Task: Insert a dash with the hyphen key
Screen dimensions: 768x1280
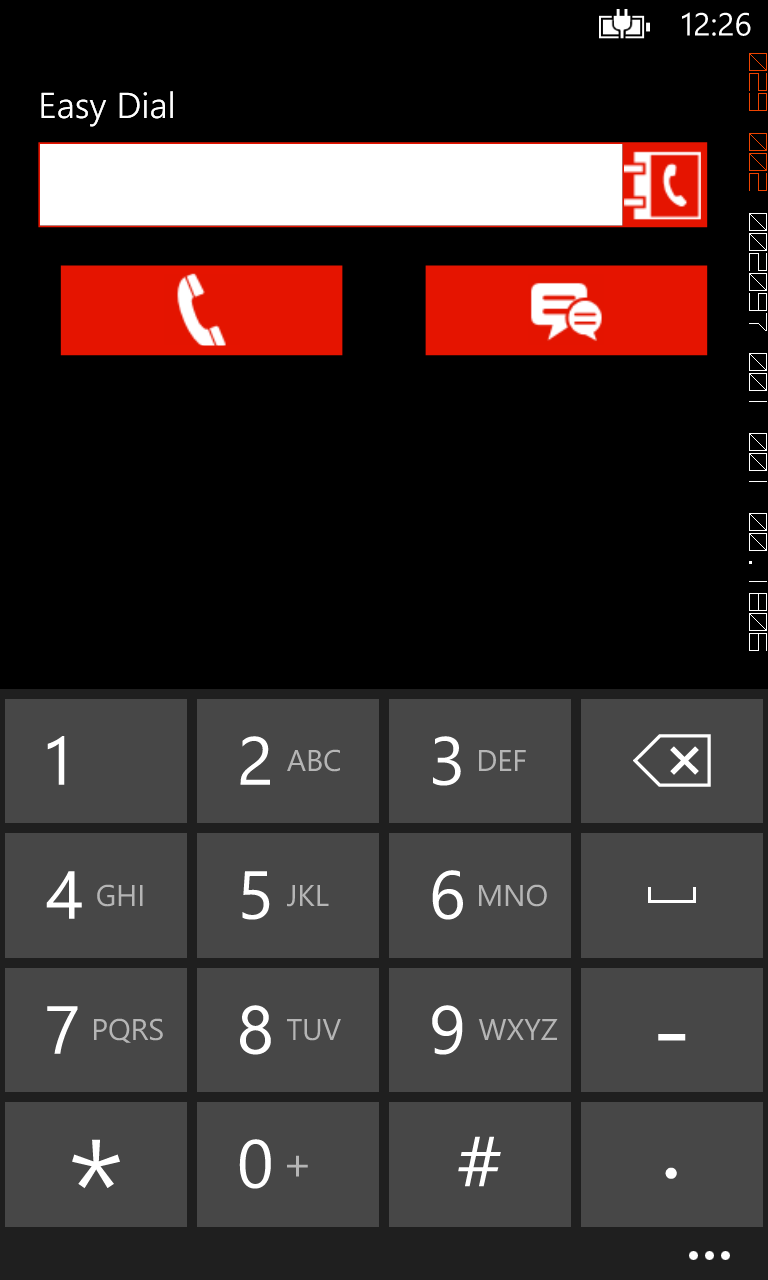Action: pyautogui.click(x=672, y=1029)
